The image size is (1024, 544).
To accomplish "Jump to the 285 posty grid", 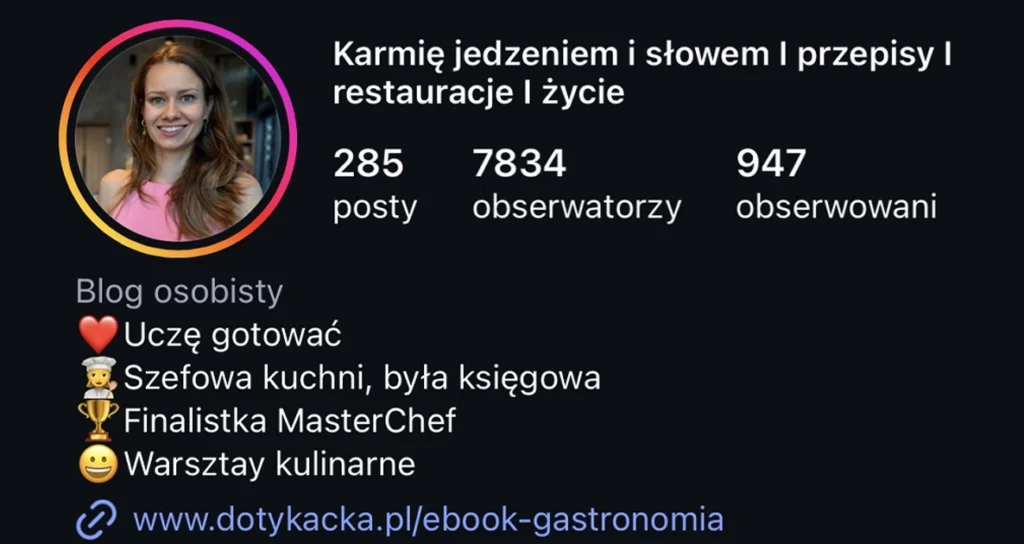I will 375,185.
